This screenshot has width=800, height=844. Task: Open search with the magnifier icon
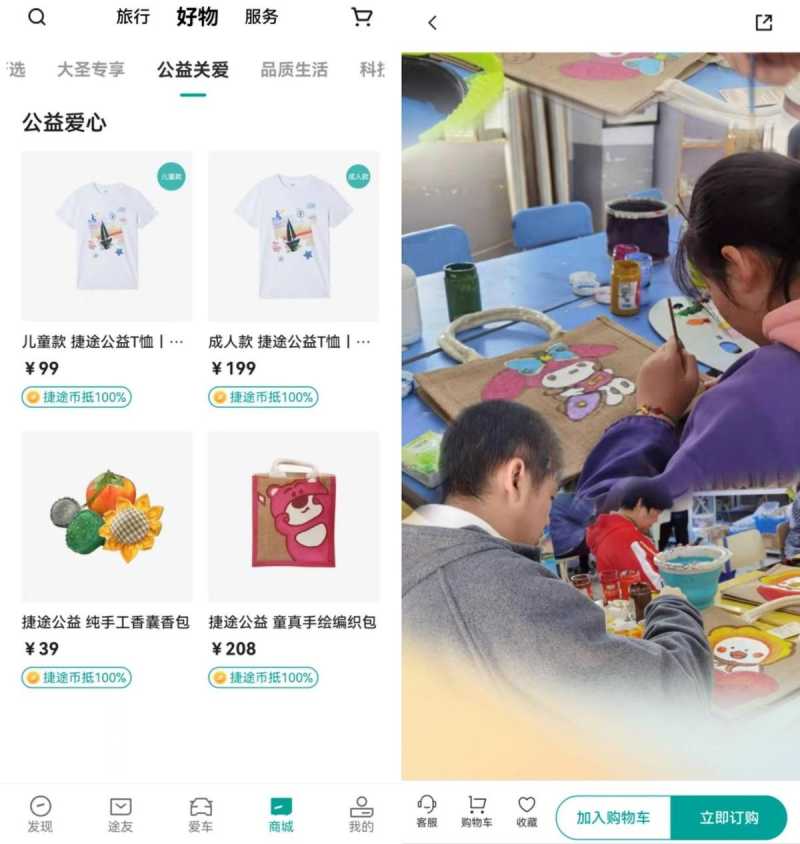(x=37, y=17)
